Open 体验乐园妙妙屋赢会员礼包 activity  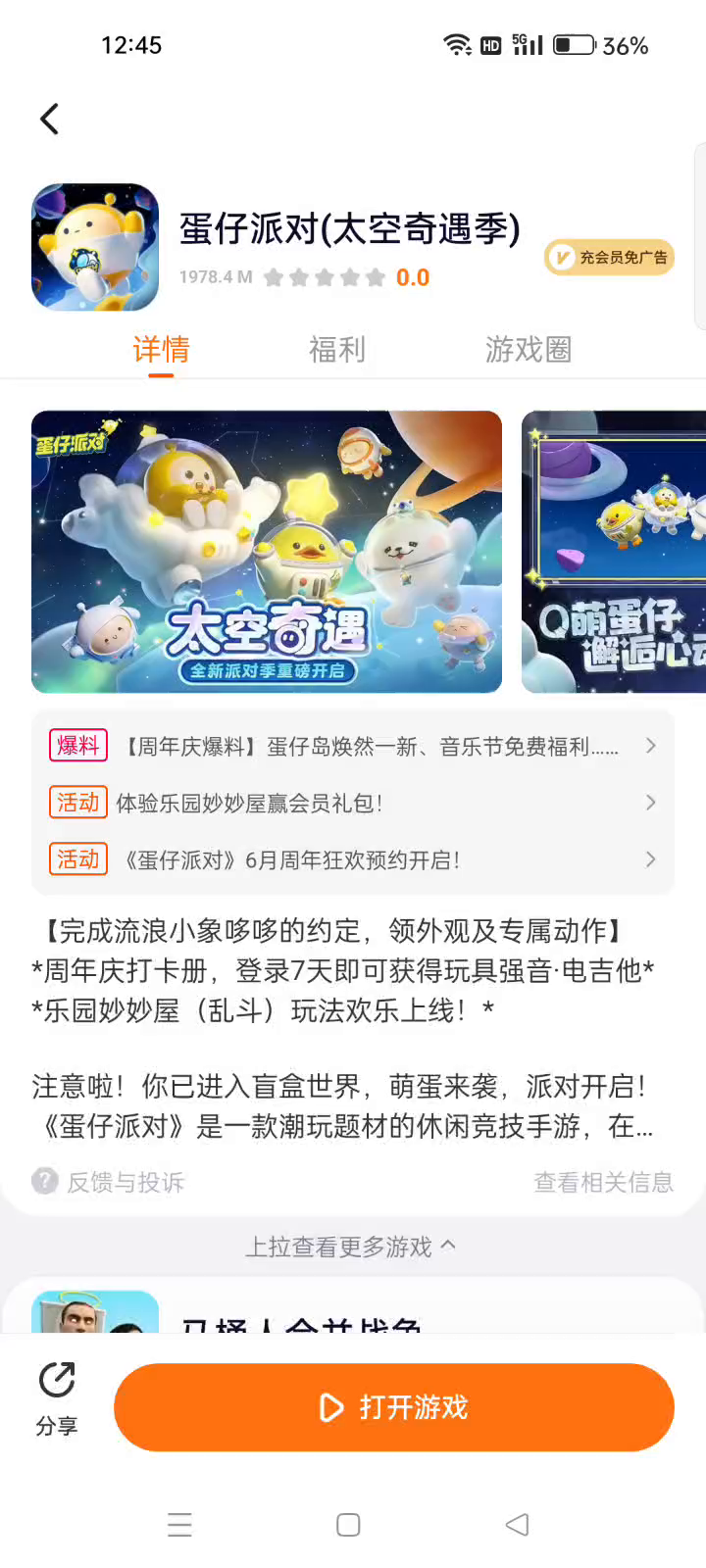pyautogui.click(x=353, y=804)
